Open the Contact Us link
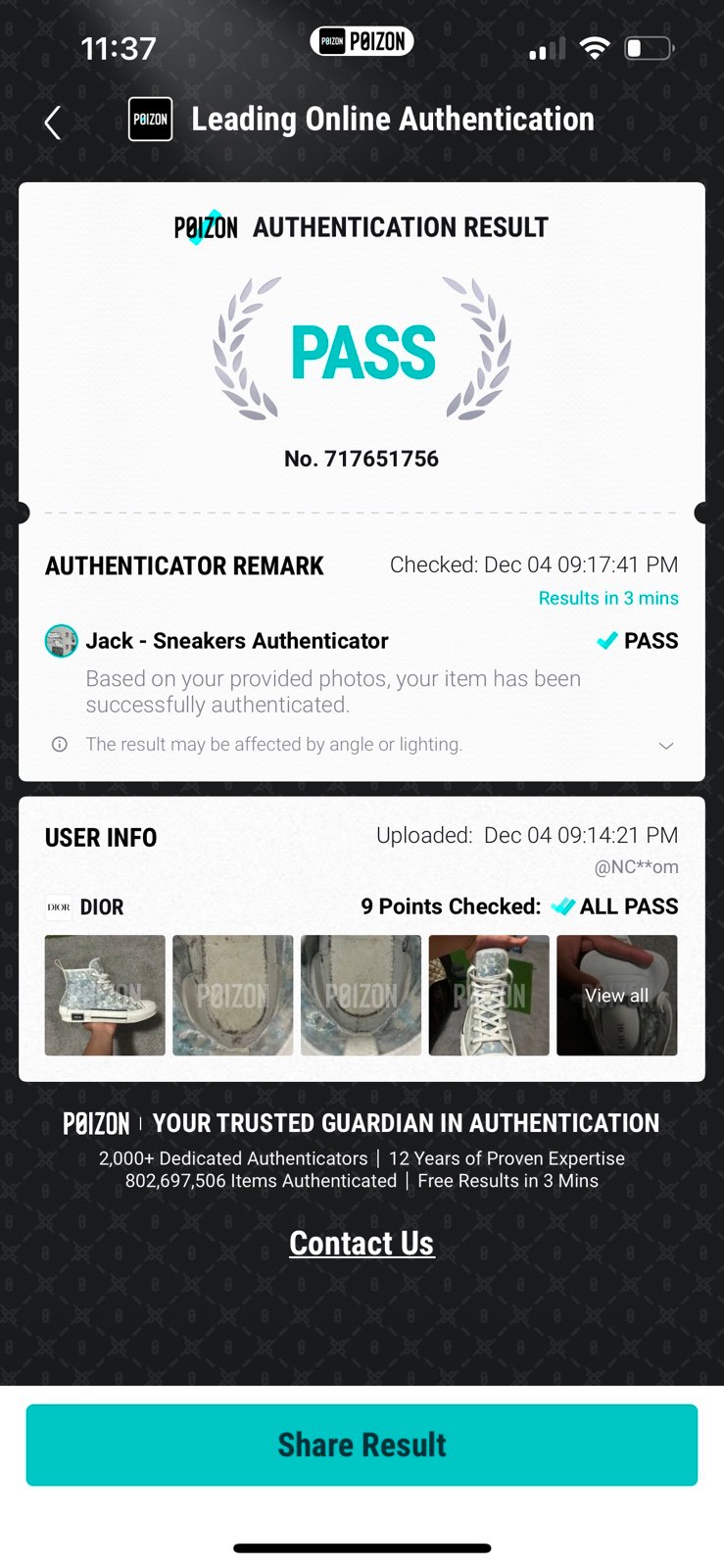This screenshot has height=1568, width=724. point(362,1243)
